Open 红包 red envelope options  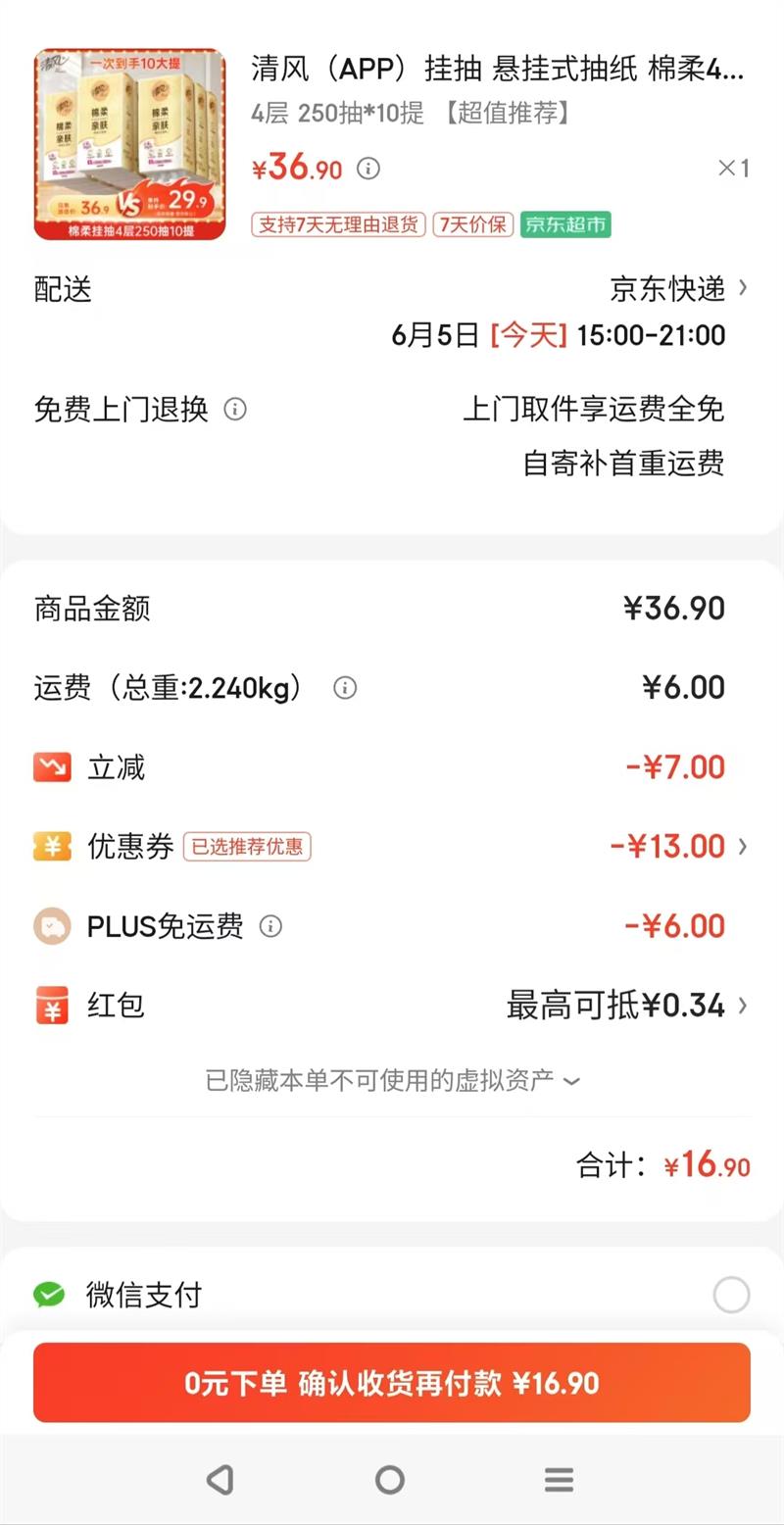tap(627, 1006)
